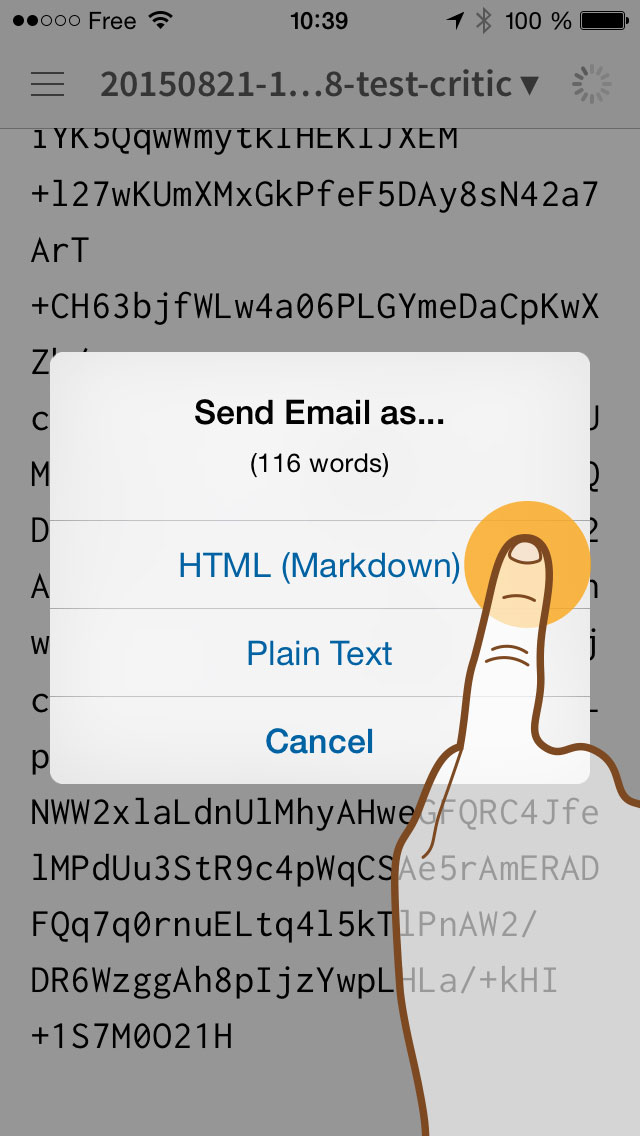
Task: Open the document title dropdown
Action: click(x=320, y=85)
